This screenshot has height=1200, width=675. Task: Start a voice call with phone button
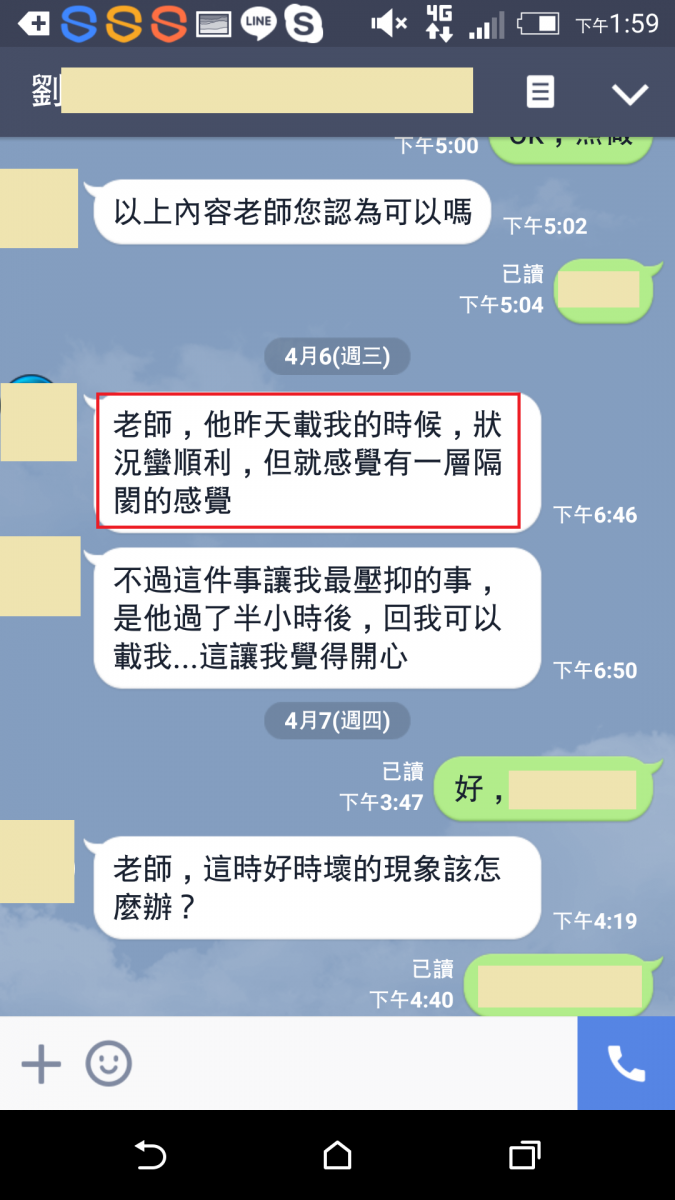[626, 1064]
